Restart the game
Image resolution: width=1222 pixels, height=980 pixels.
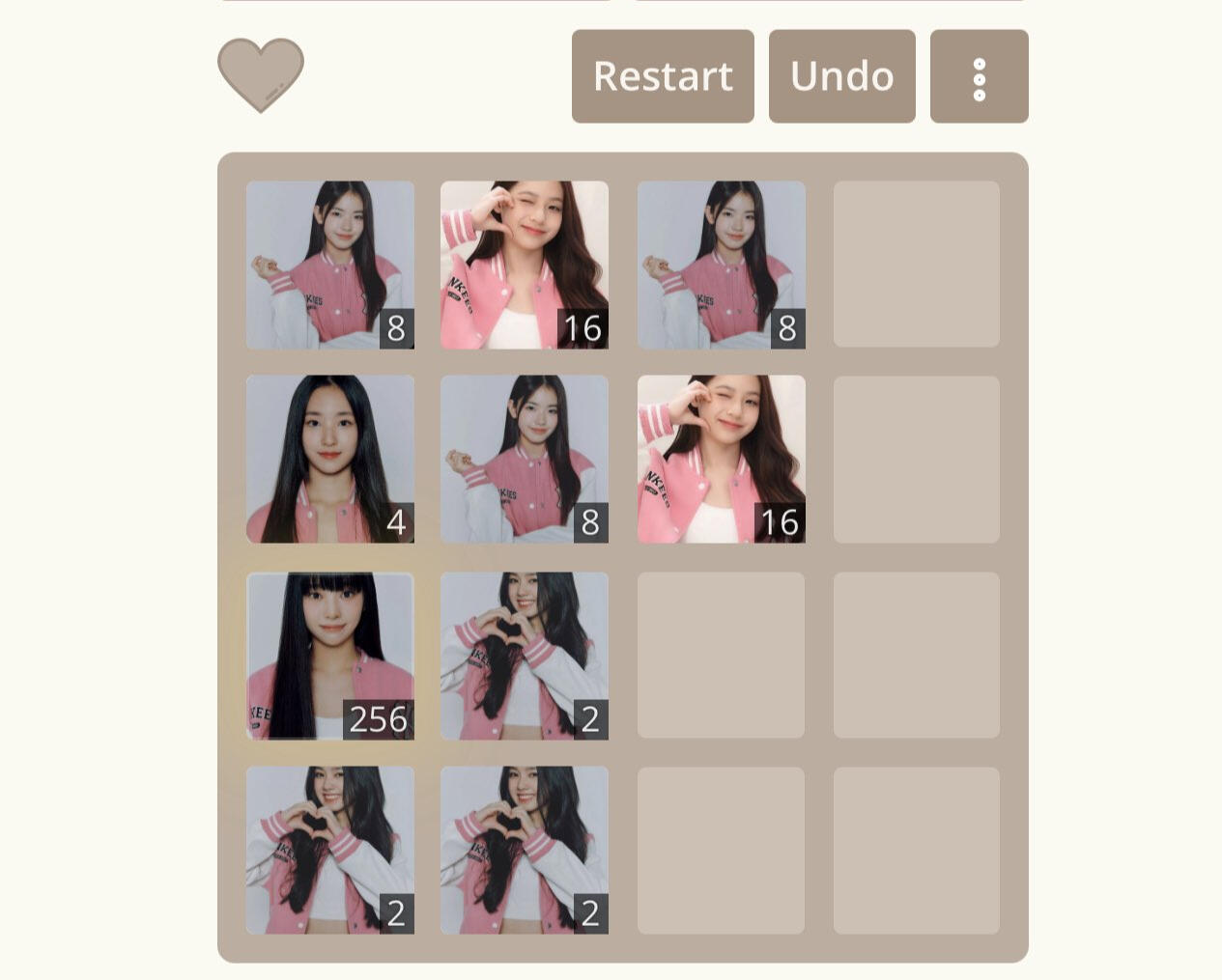pyautogui.click(x=663, y=76)
